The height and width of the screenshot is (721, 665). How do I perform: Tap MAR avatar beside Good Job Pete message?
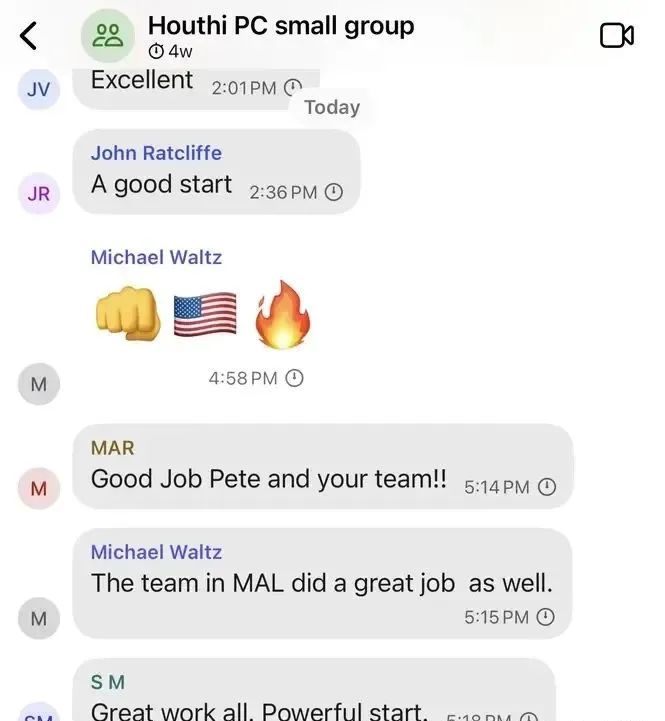38,488
